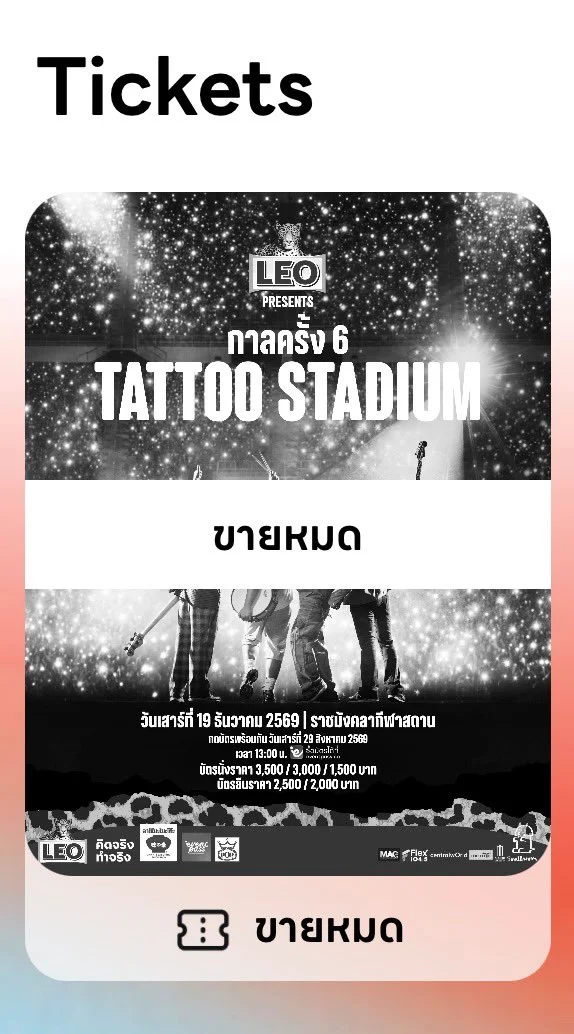Open the Tattoo Stadium concert poster card
The image size is (574, 1034).
tap(288, 533)
